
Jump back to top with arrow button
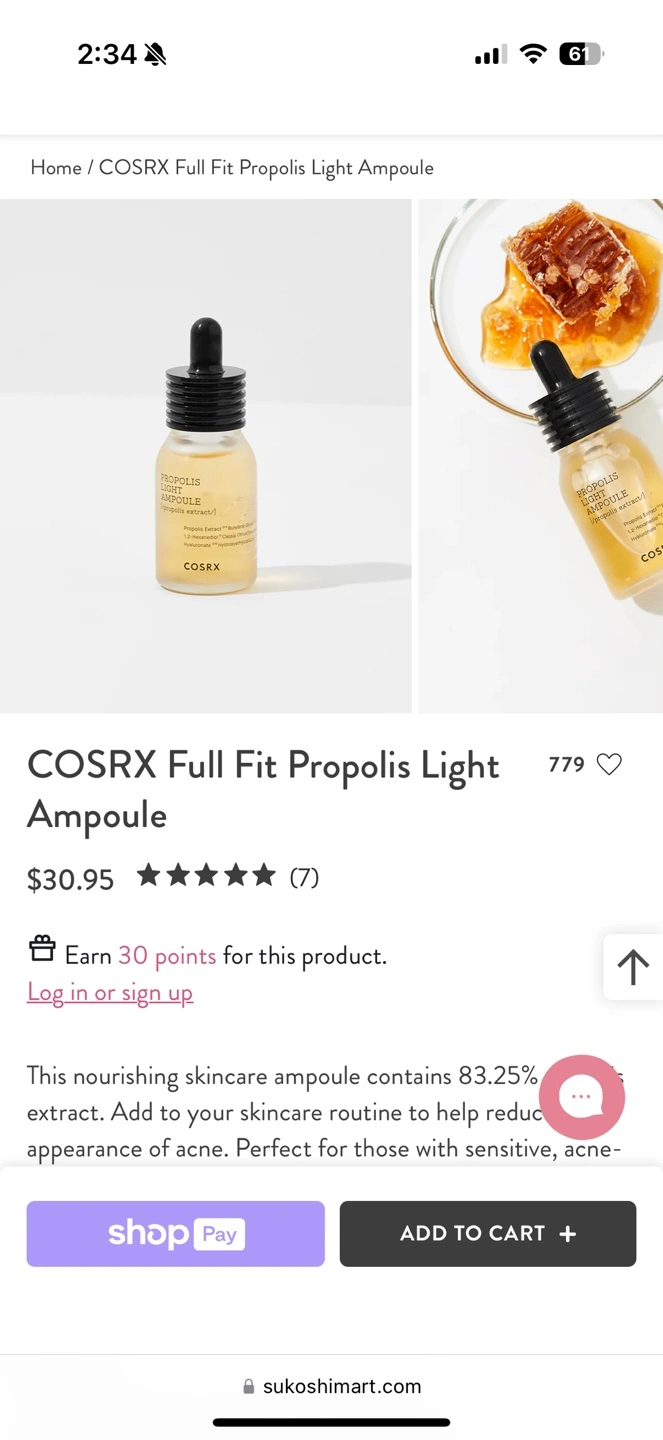(x=633, y=967)
